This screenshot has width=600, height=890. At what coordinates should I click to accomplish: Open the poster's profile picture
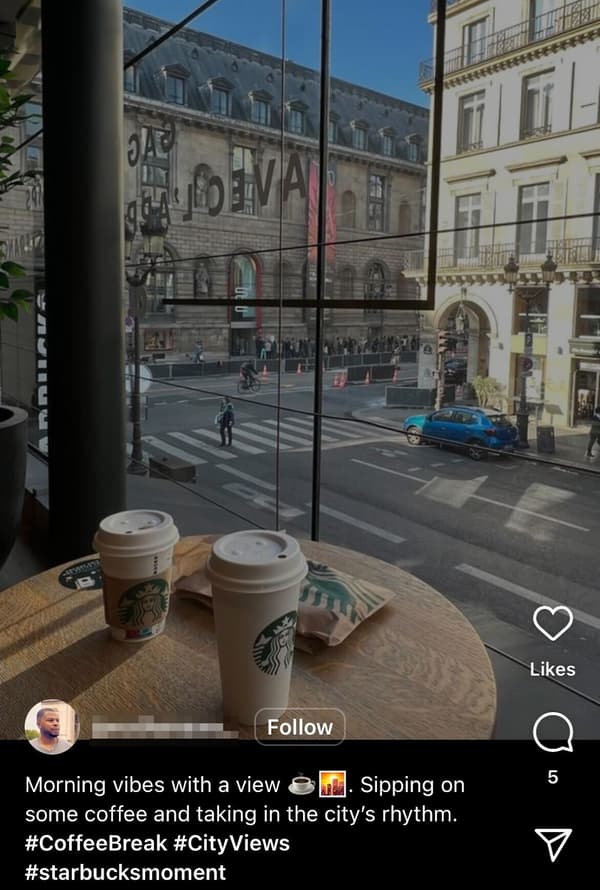click(x=51, y=727)
